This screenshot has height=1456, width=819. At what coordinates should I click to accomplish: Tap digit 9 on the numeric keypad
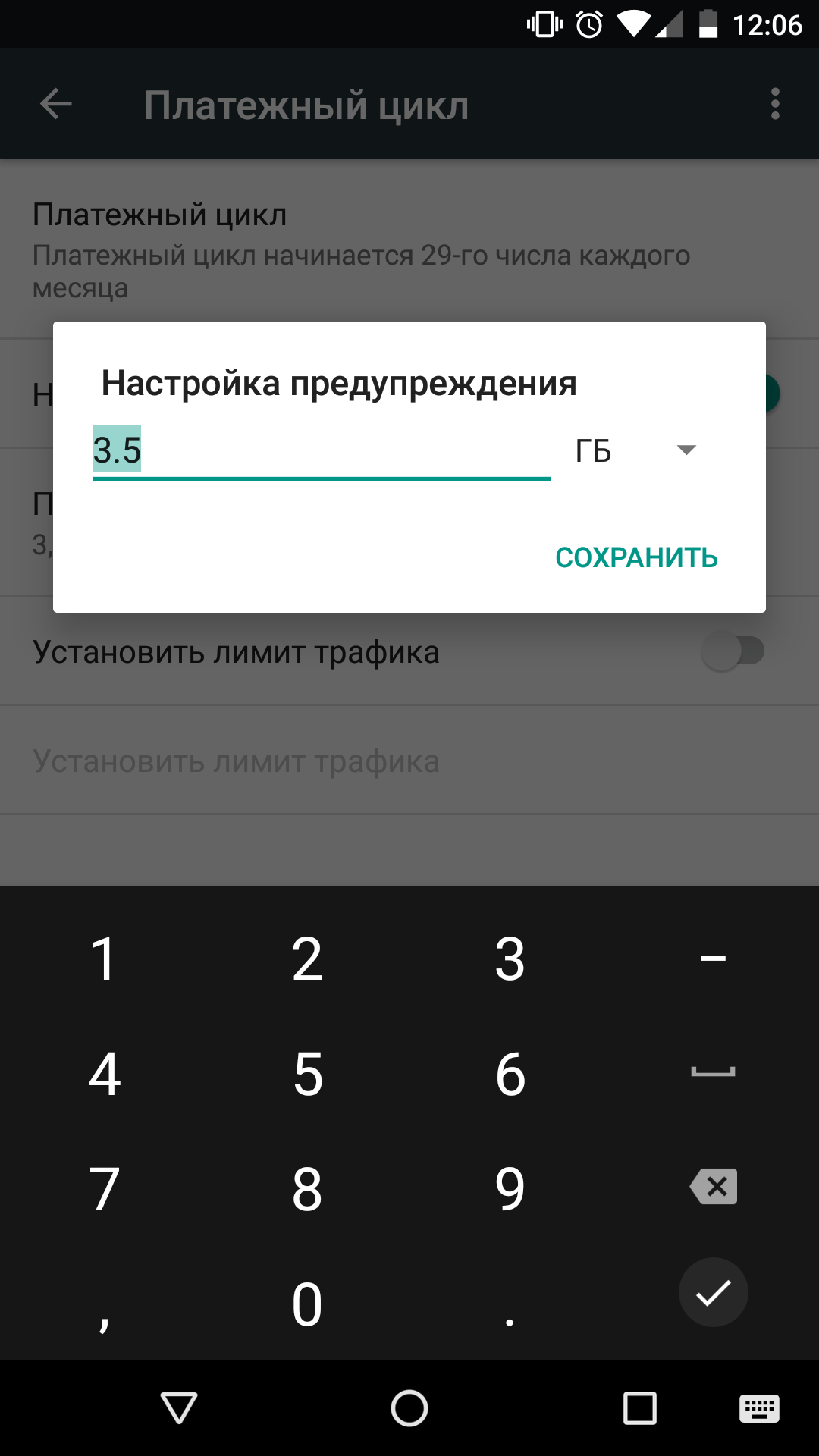[x=510, y=1188]
